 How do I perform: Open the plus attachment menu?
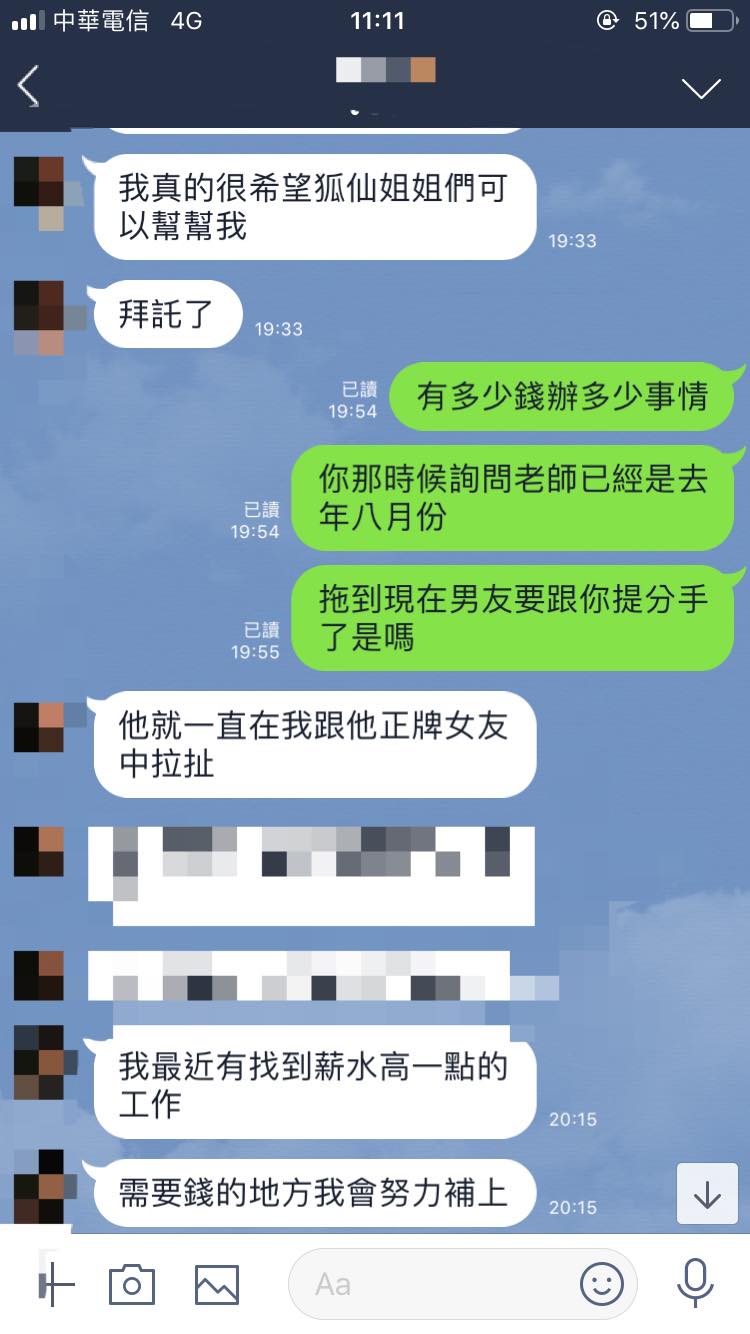coord(56,1285)
